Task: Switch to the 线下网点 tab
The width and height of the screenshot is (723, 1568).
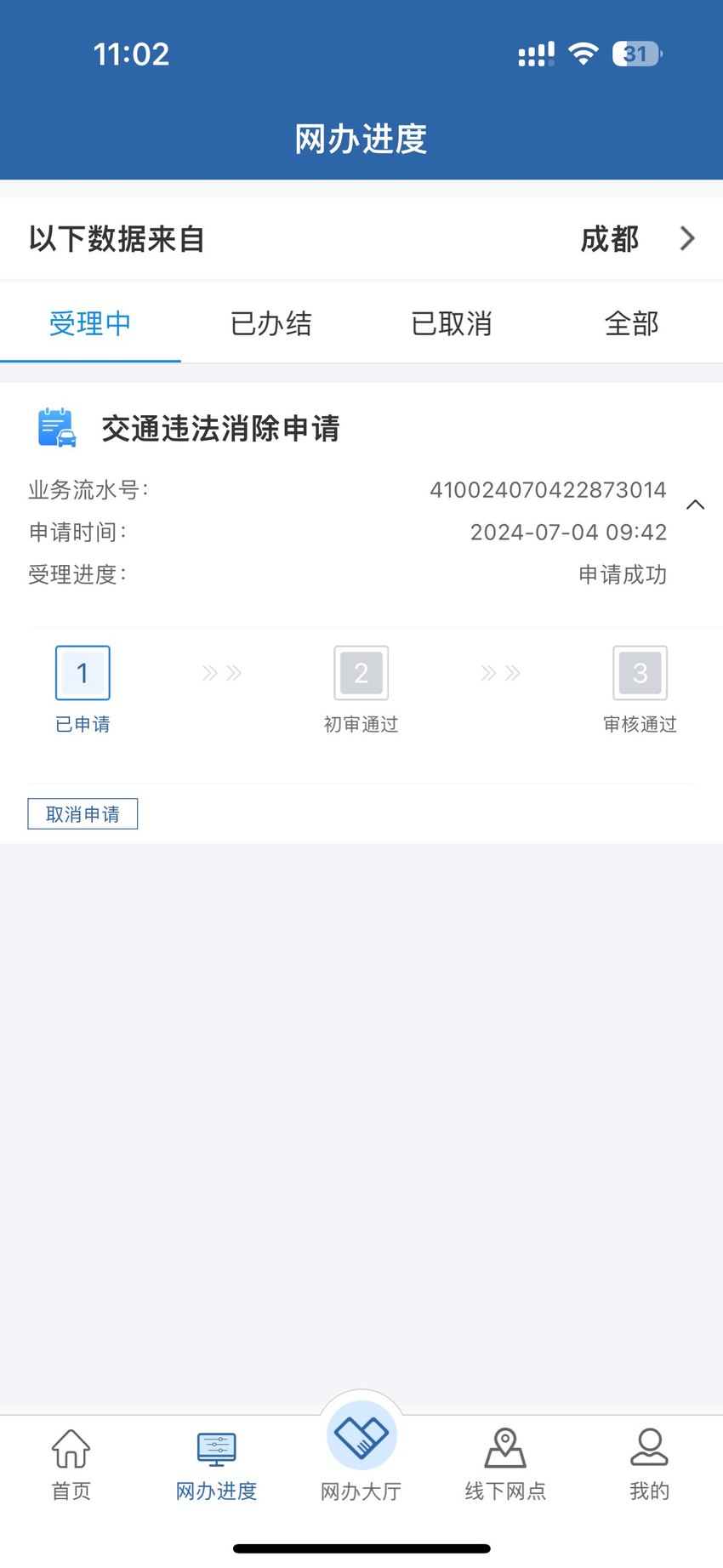Action: click(x=505, y=1465)
